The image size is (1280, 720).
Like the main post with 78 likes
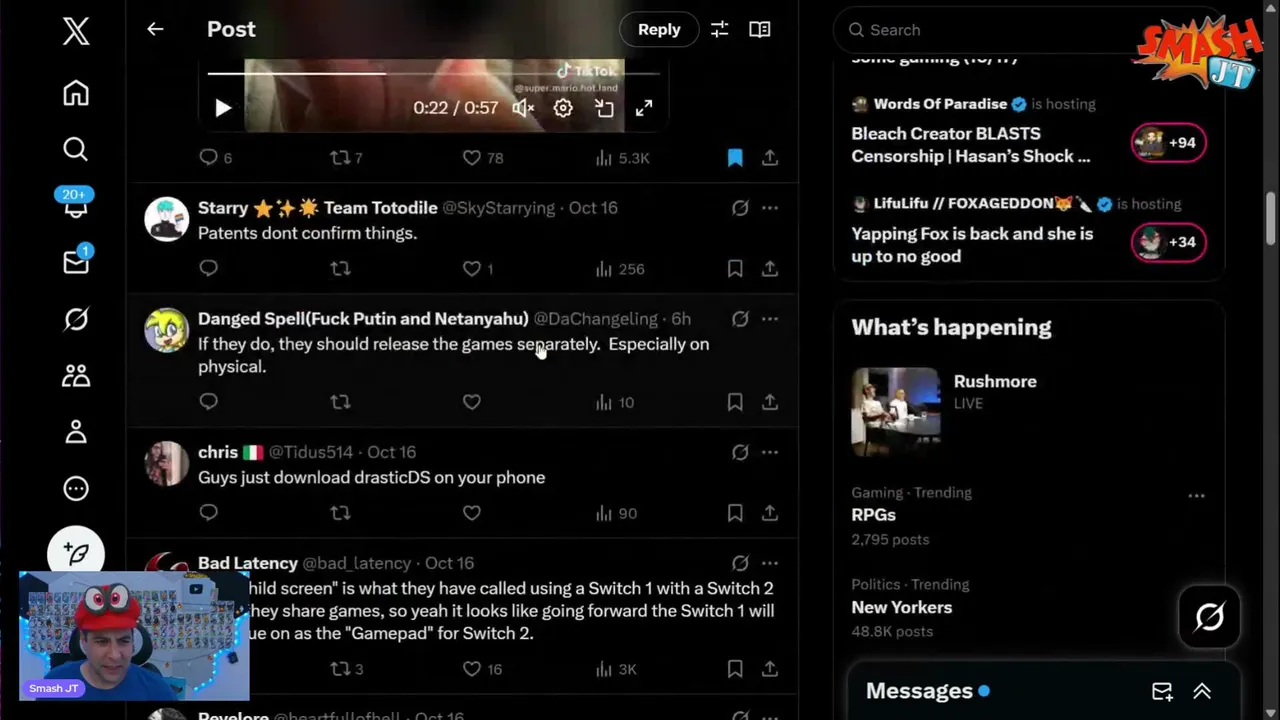point(472,158)
